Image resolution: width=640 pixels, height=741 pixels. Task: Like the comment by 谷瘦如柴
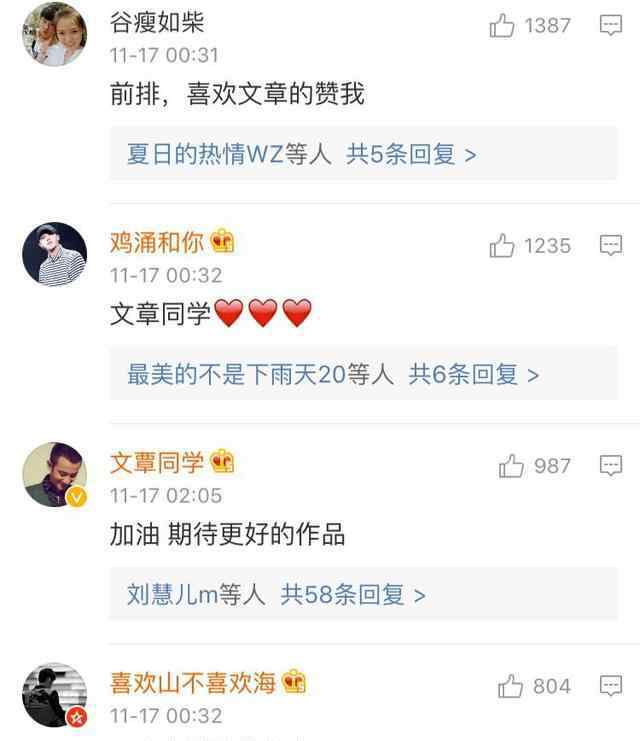502,26
